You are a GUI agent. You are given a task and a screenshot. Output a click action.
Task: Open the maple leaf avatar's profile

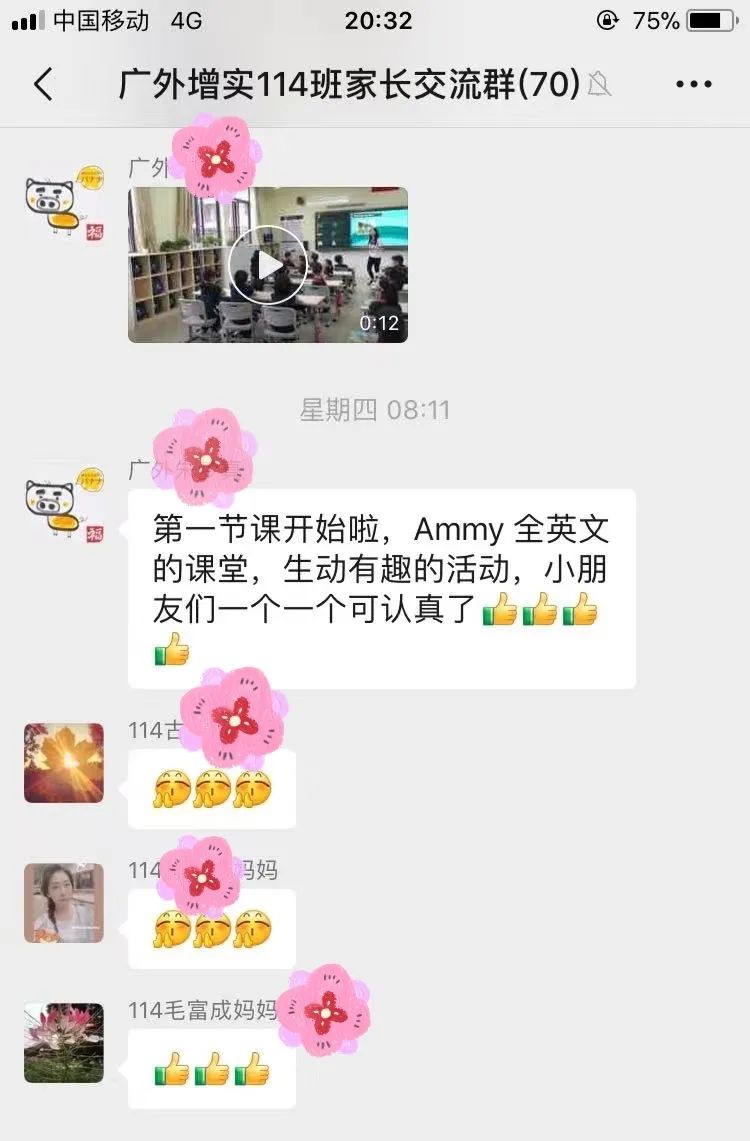point(64,763)
